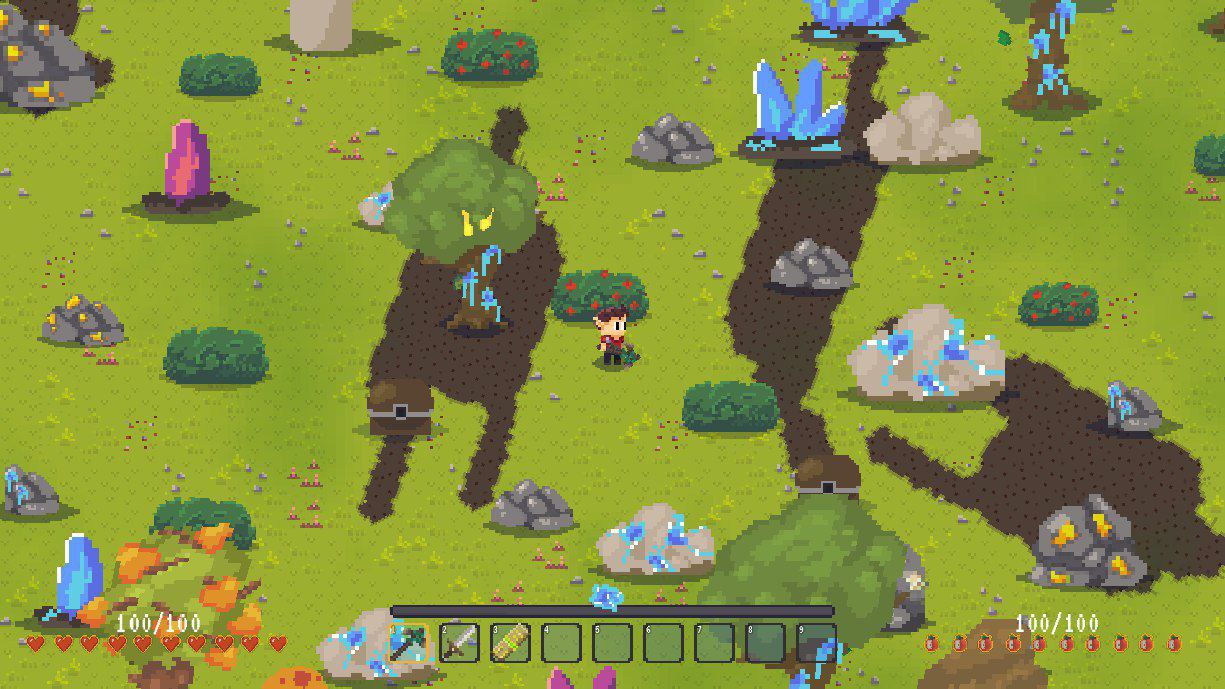This screenshot has width=1225, height=689.
Task: Select empty hotbar slot 4
Action: click(x=562, y=643)
